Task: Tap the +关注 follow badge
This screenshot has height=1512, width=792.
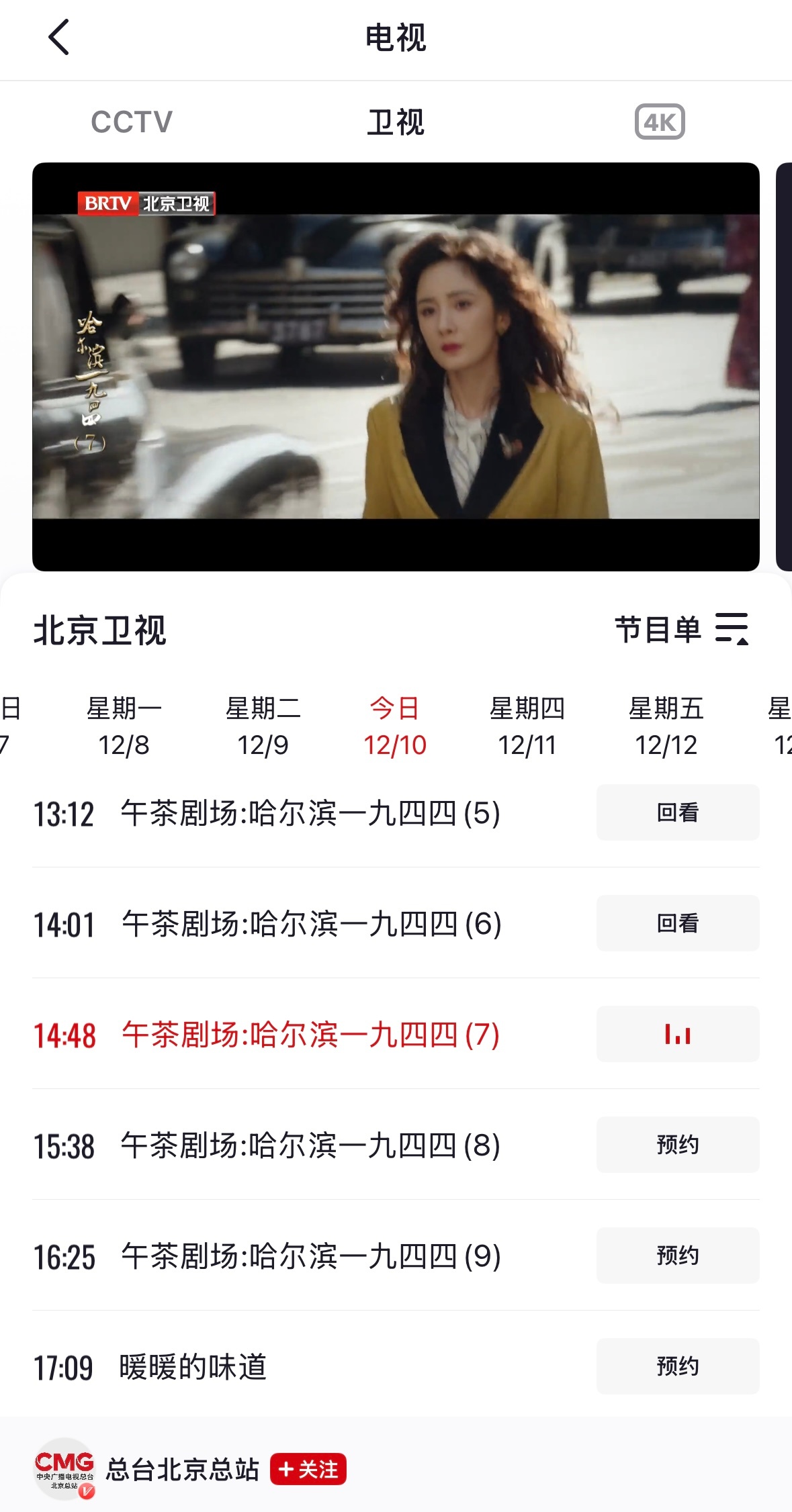Action: 308,1469
